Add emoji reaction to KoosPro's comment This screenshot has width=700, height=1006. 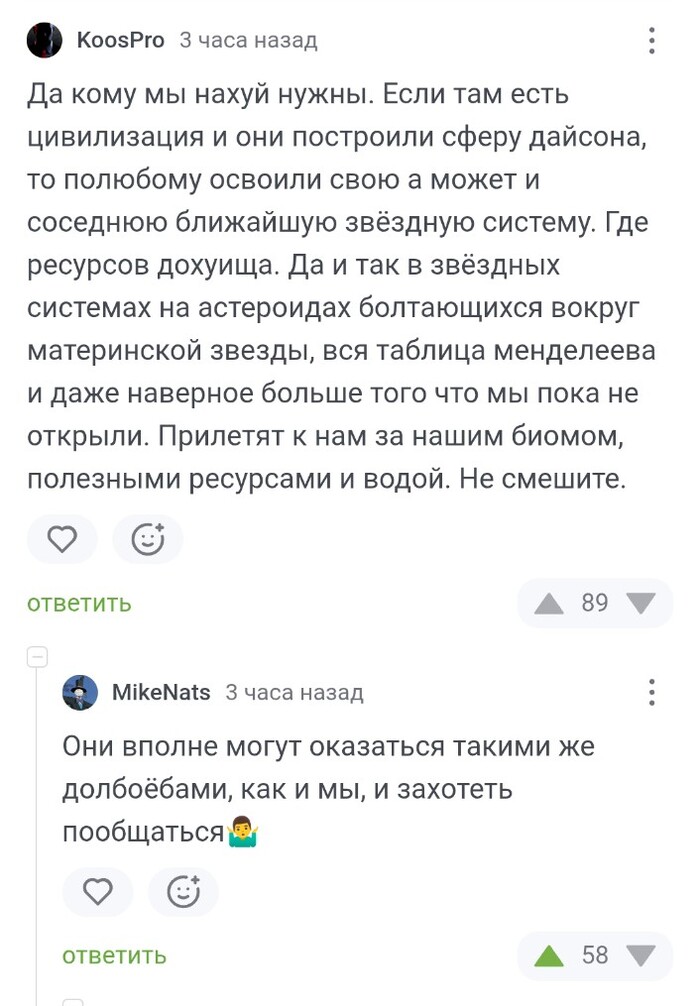click(x=148, y=541)
